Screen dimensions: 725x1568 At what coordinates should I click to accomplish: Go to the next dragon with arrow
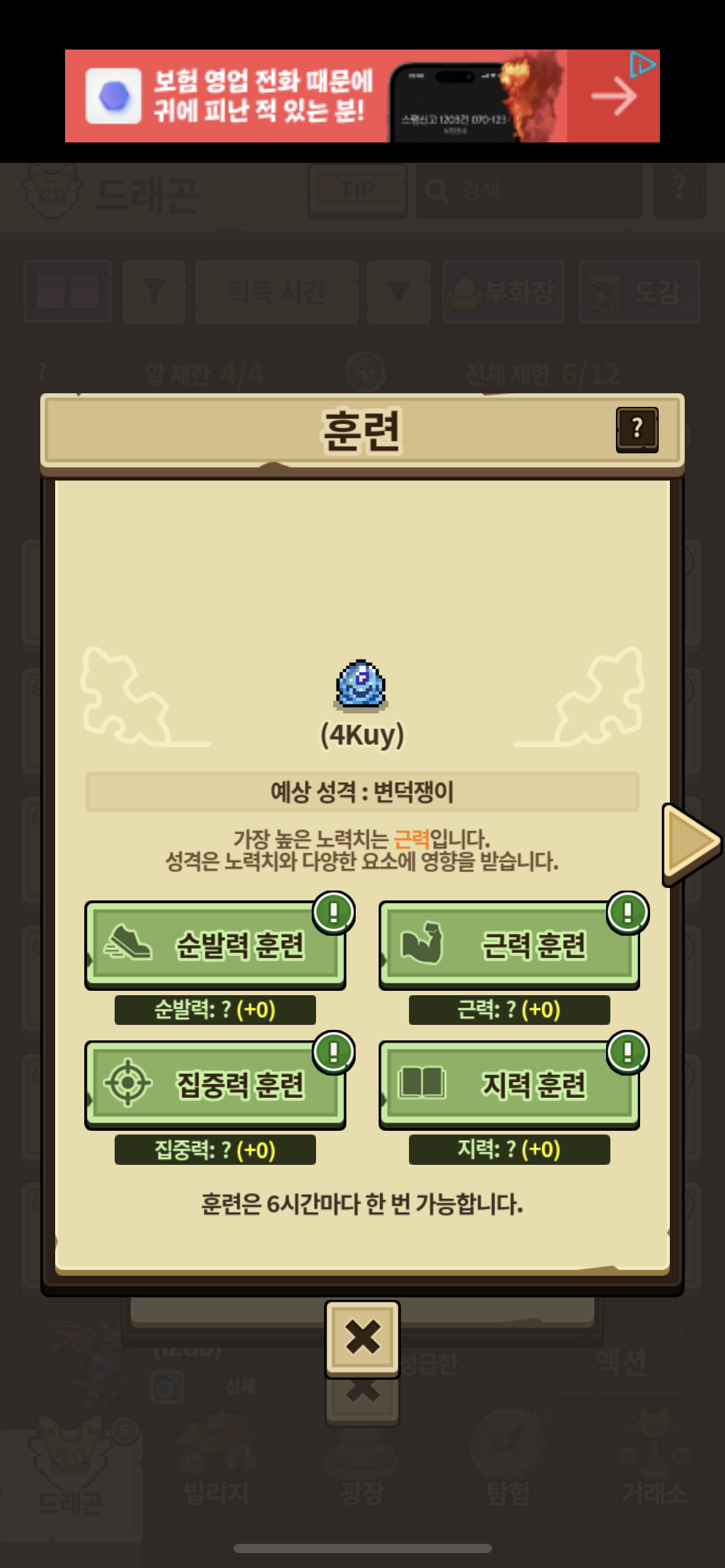691,843
